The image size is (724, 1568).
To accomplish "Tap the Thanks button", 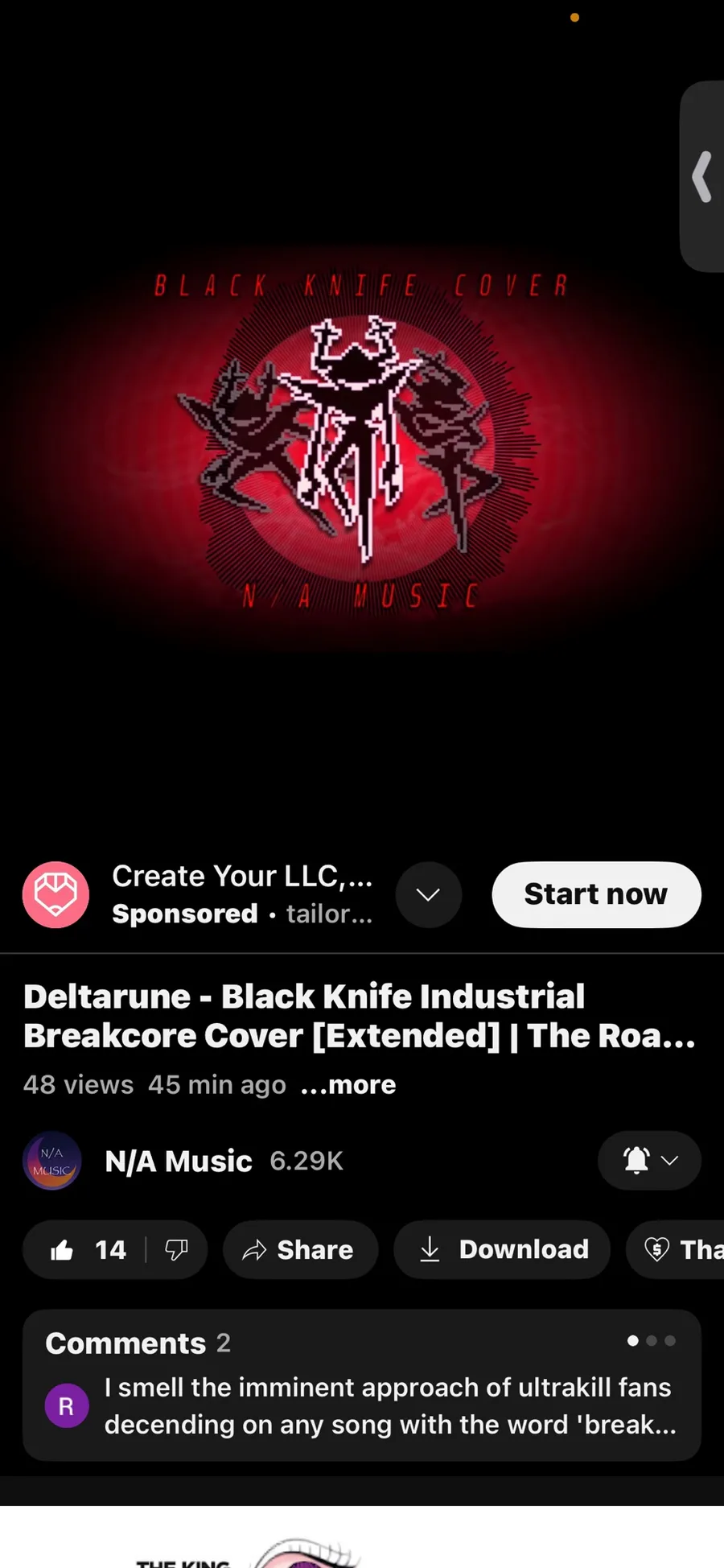I will pyautogui.click(x=677, y=1249).
